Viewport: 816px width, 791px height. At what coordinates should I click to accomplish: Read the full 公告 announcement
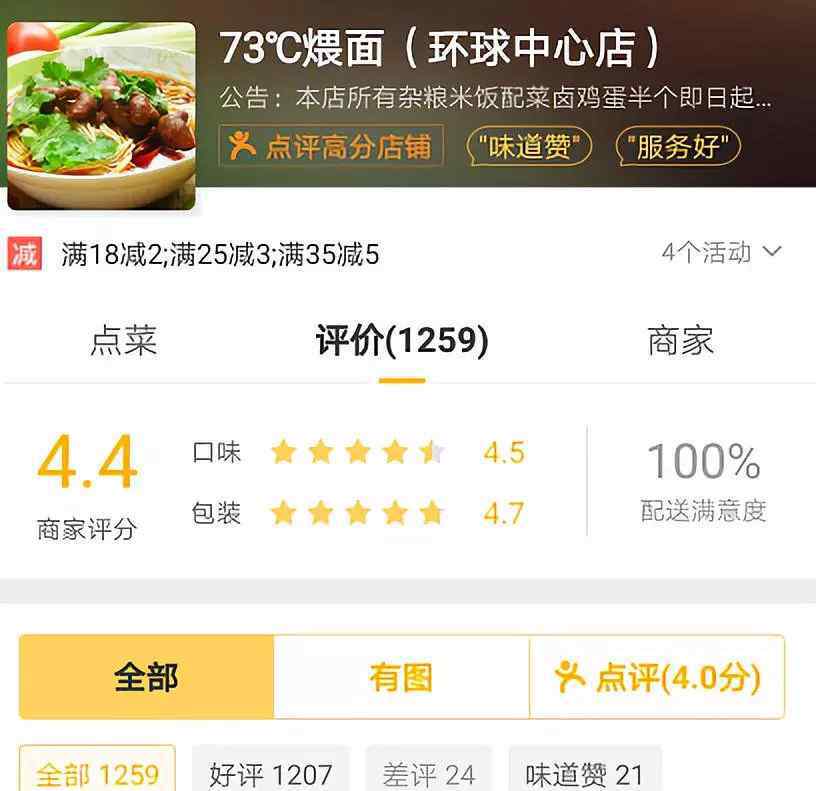tap(496, 99)
